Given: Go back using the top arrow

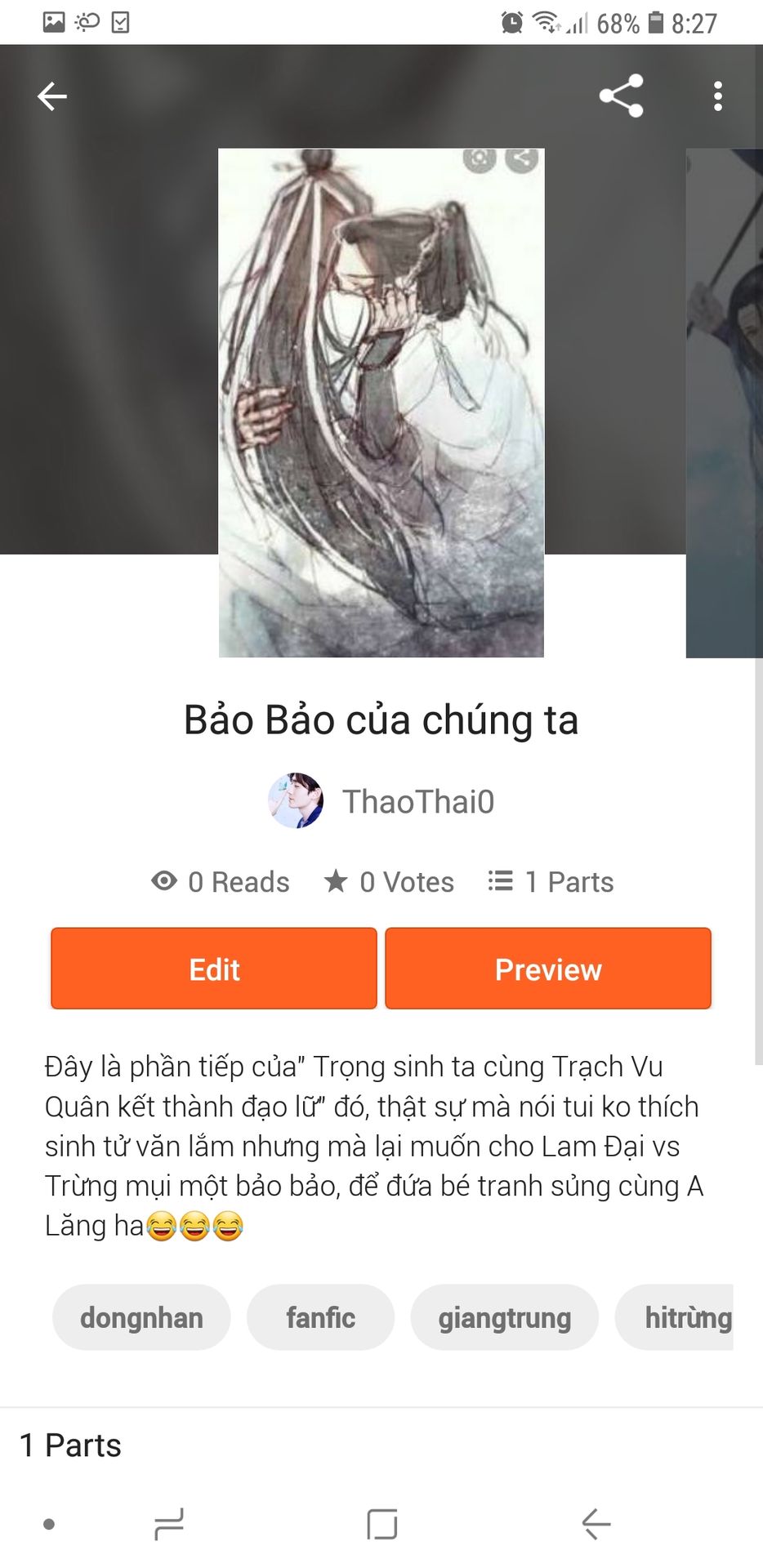Looking at the screenshot, I should click(x=52, y=96).
